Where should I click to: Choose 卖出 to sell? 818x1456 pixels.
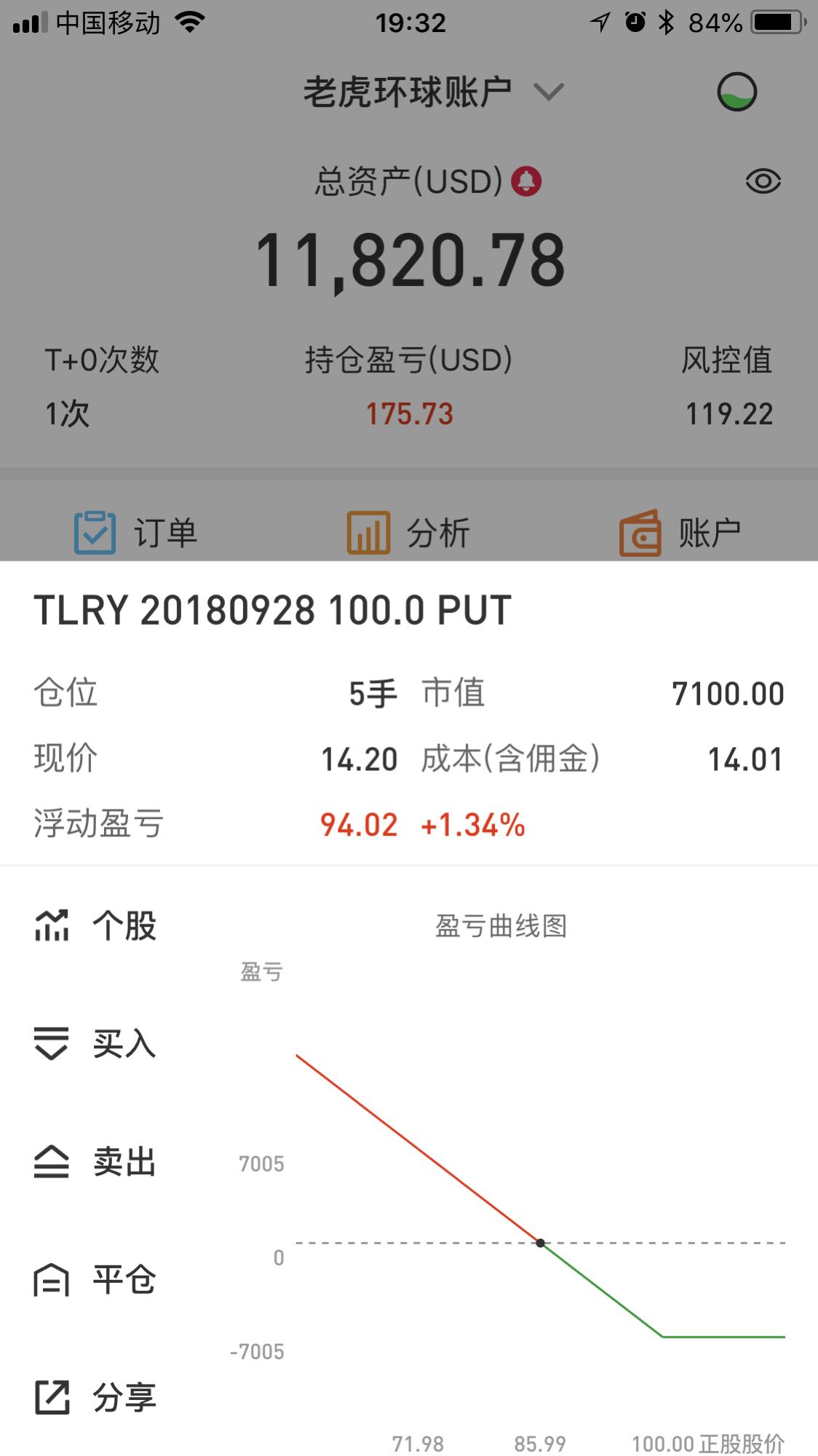[95, 1162]
